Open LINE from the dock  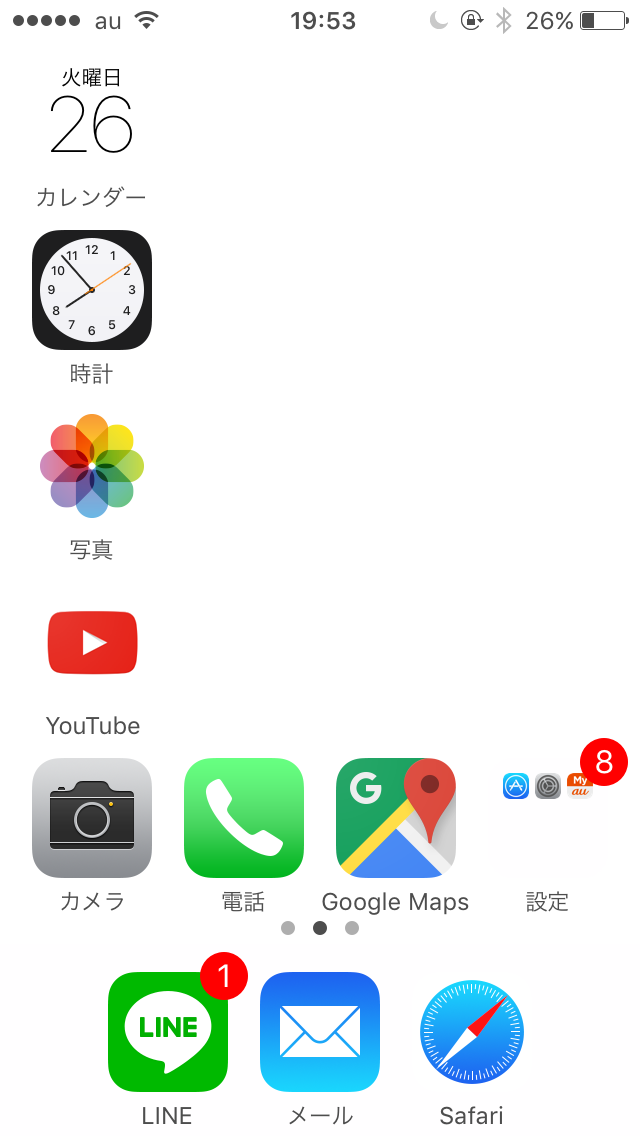click(x=167, y=1032)
